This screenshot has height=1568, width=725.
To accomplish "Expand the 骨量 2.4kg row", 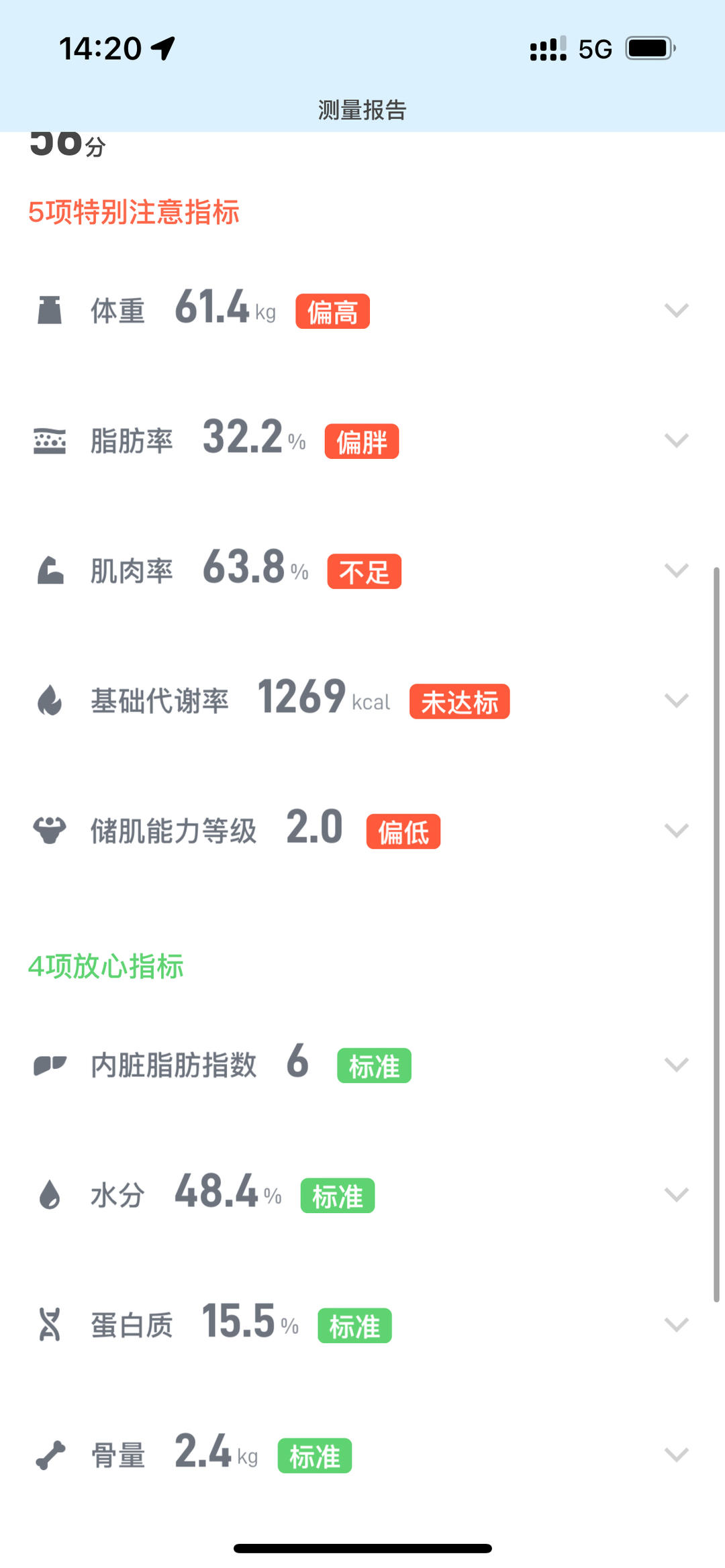I will pyautogui.click(x=676, y=1455).
